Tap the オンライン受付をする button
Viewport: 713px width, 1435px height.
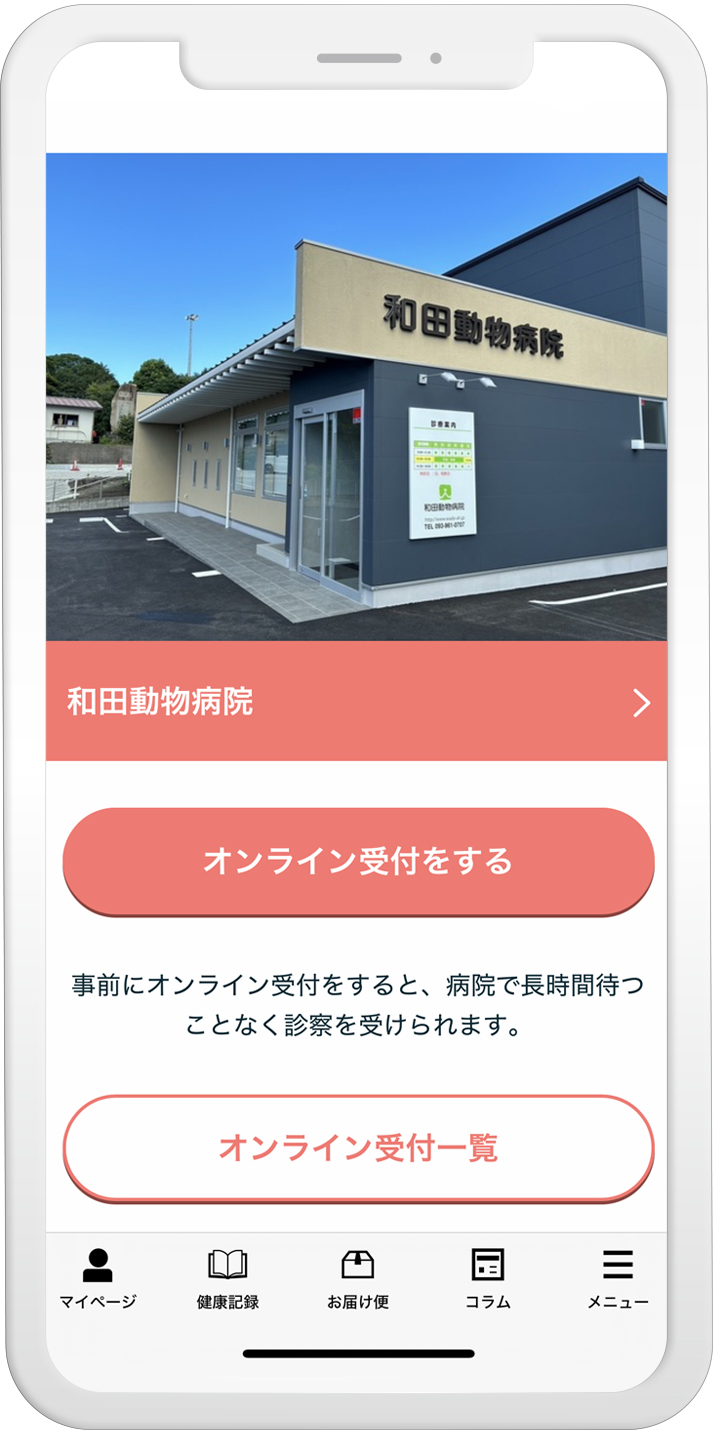[x=358, y=861]
